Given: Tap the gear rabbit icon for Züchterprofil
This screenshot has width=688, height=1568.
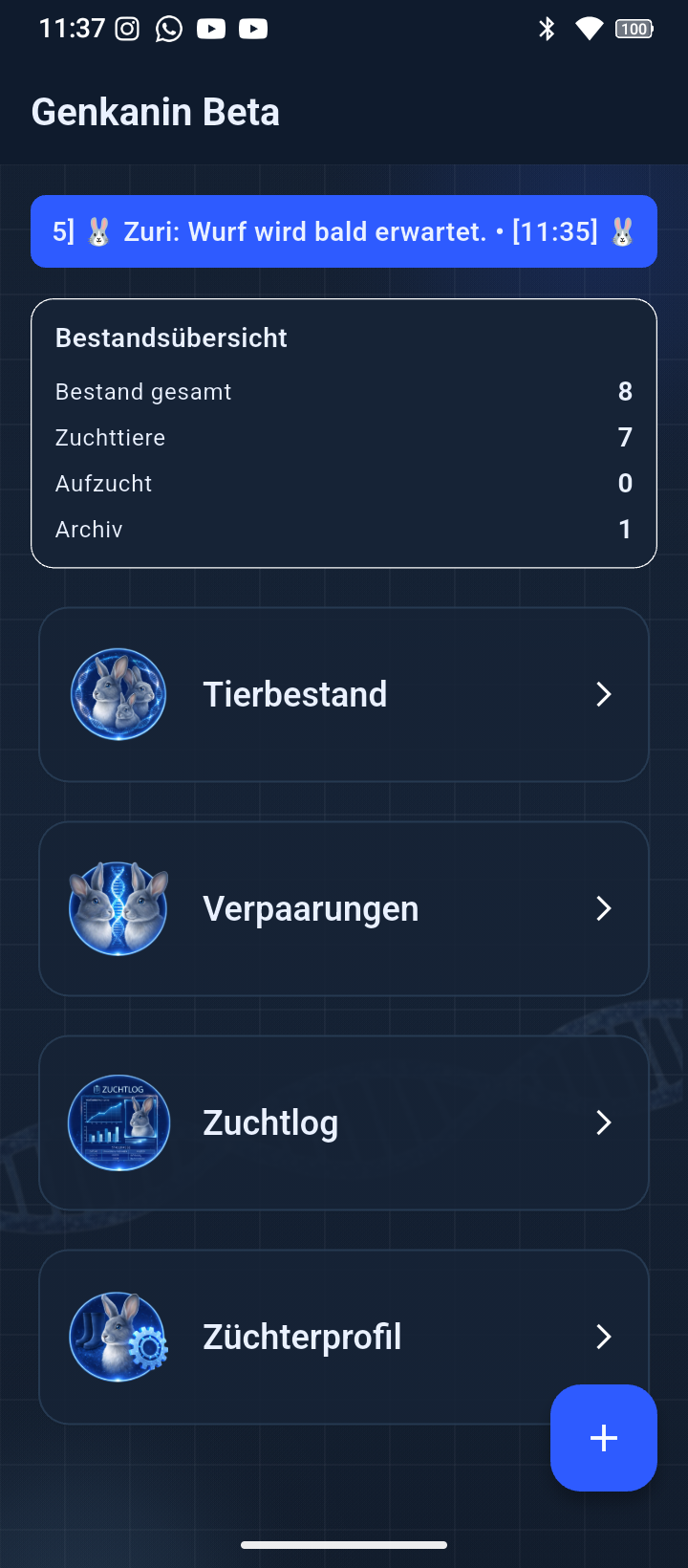Looking at the screenshot, I should [118, 1337].
